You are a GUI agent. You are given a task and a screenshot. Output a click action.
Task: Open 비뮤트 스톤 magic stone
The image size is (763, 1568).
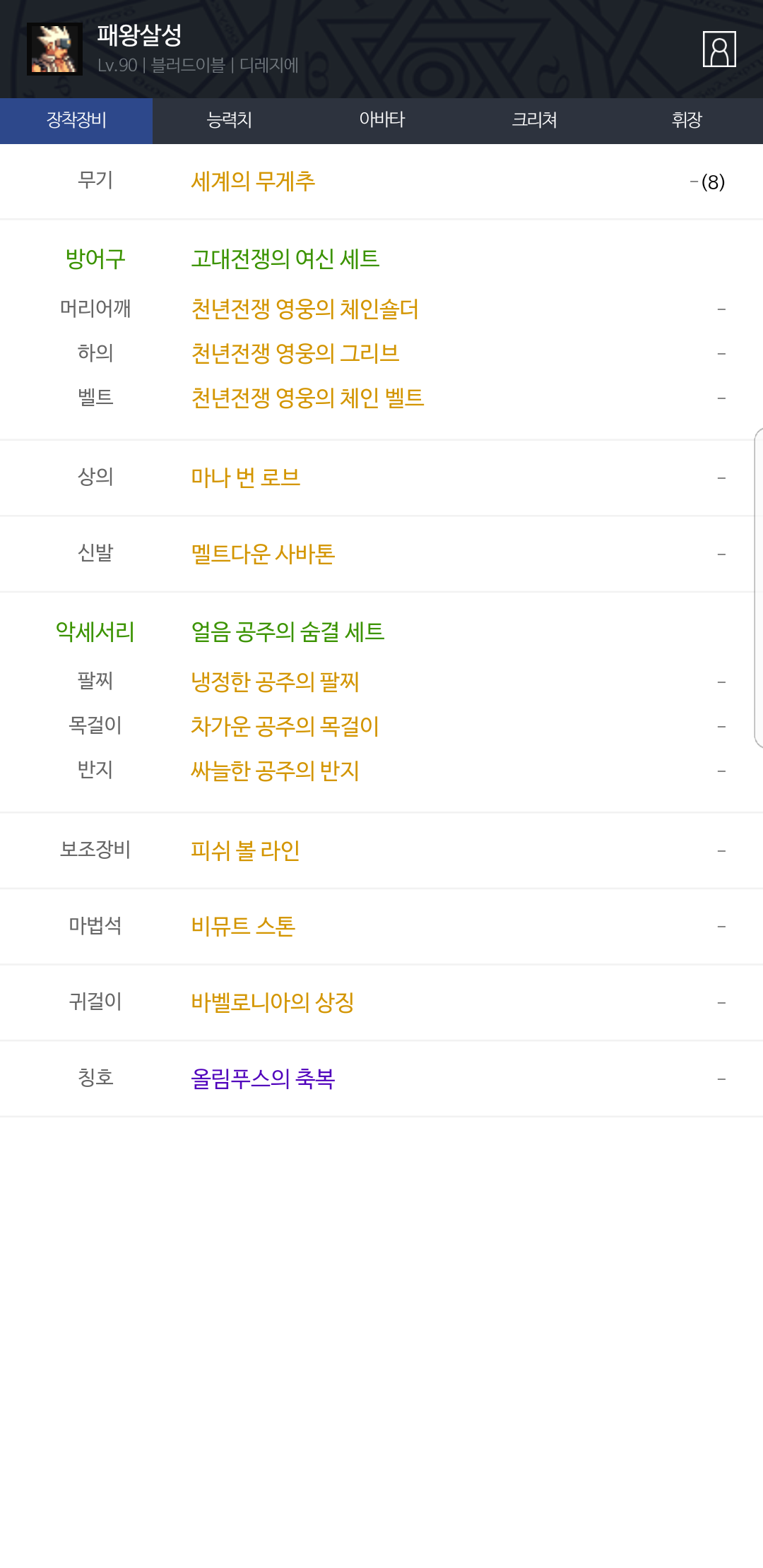click(x=242, y=927)
